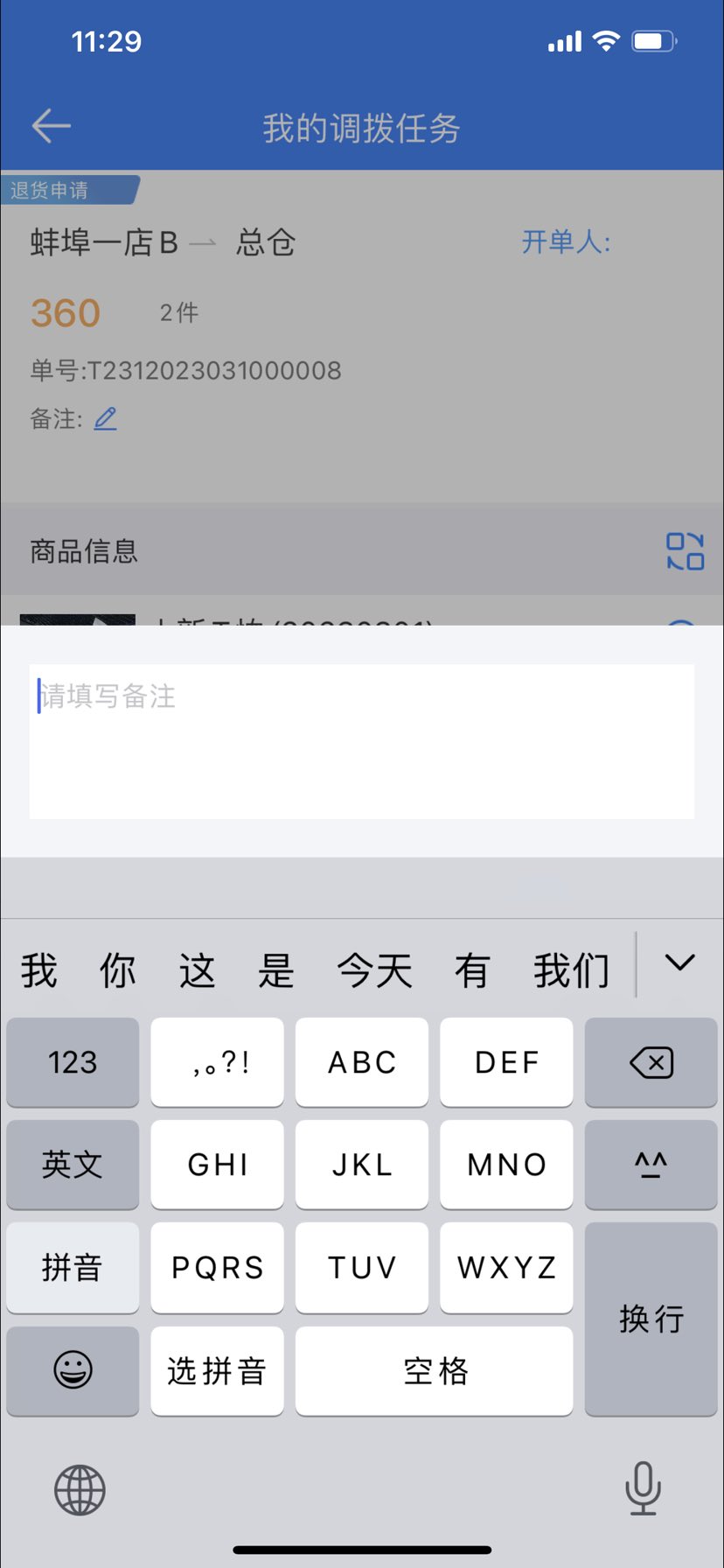Screen dimensions: 724x1568
Task: Tap the 换行 return key
Action: (x=651, y=1318)
